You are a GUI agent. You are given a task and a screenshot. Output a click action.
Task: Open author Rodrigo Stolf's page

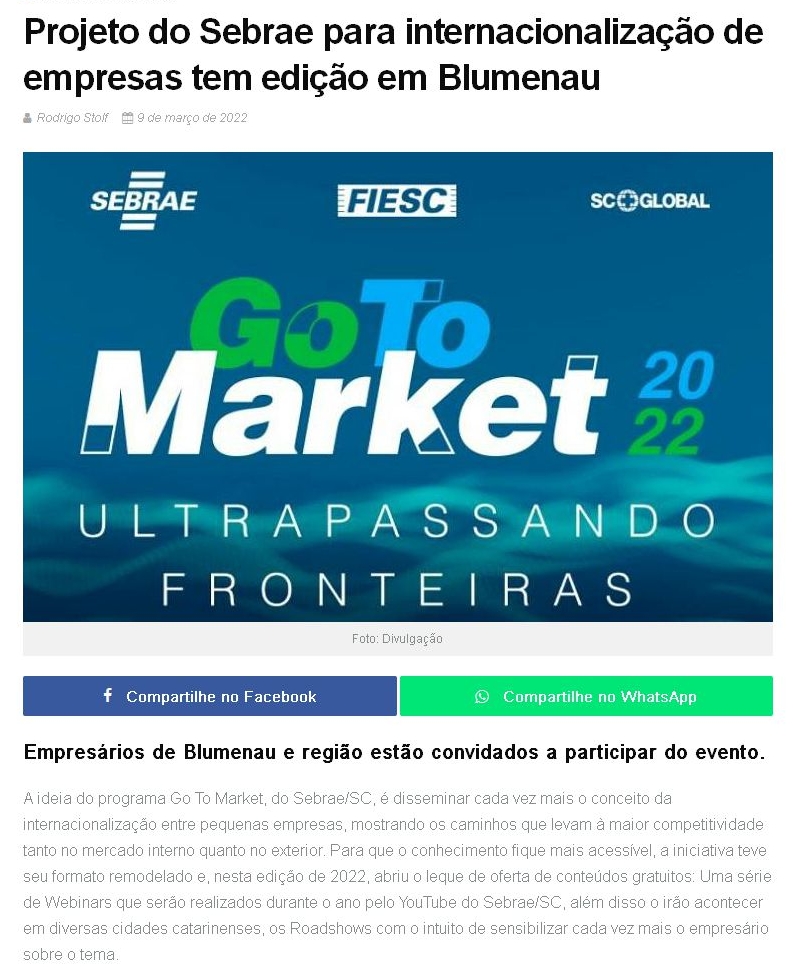[72, 118]
